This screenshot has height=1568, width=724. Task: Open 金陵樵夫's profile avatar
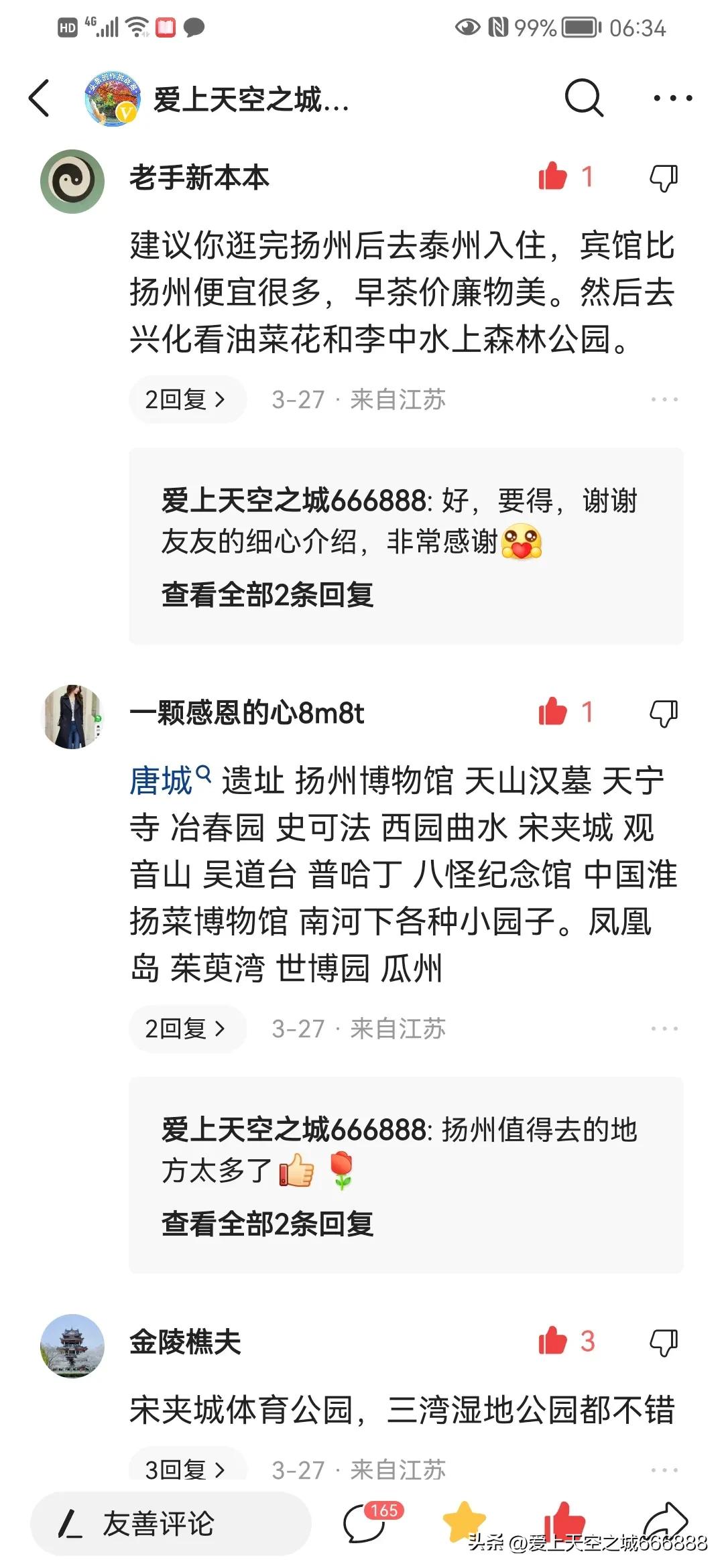tap(72, 1346)
